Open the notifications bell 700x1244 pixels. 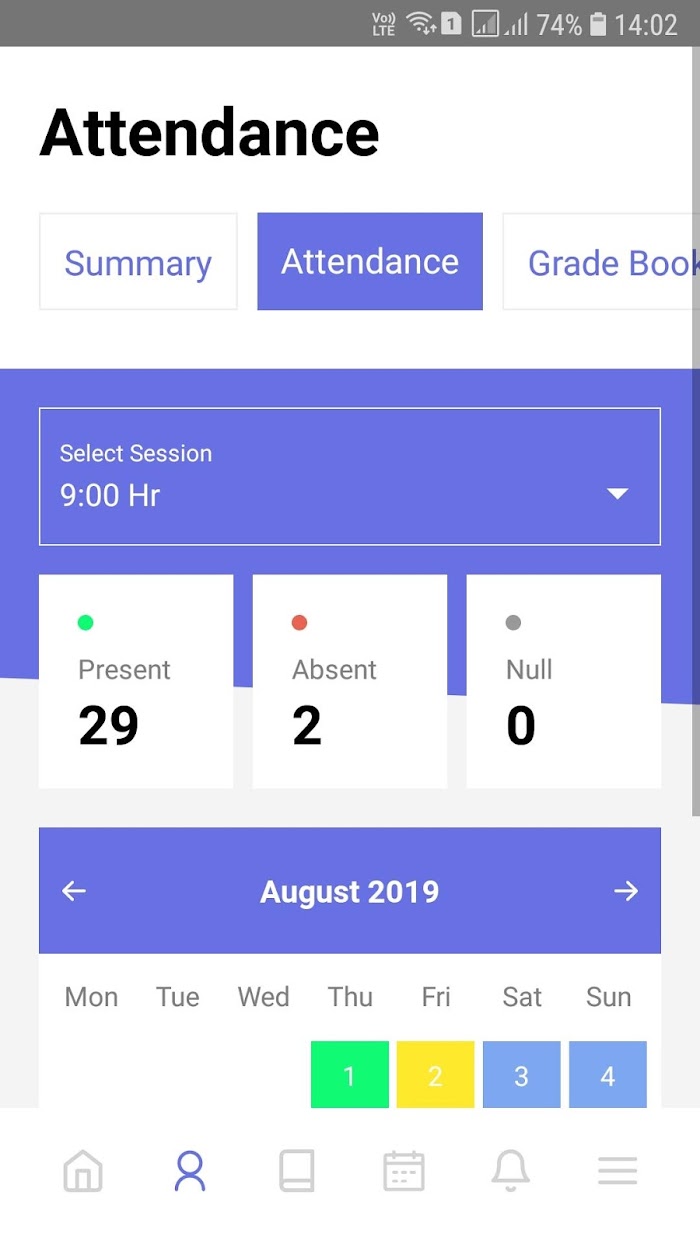(510, 1170)
